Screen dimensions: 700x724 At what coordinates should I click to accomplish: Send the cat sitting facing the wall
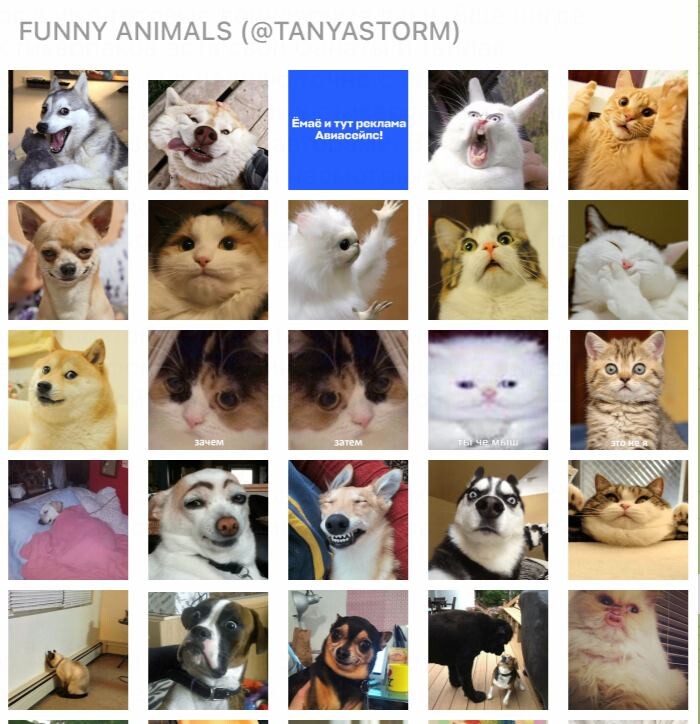click(x=68, y=650)
